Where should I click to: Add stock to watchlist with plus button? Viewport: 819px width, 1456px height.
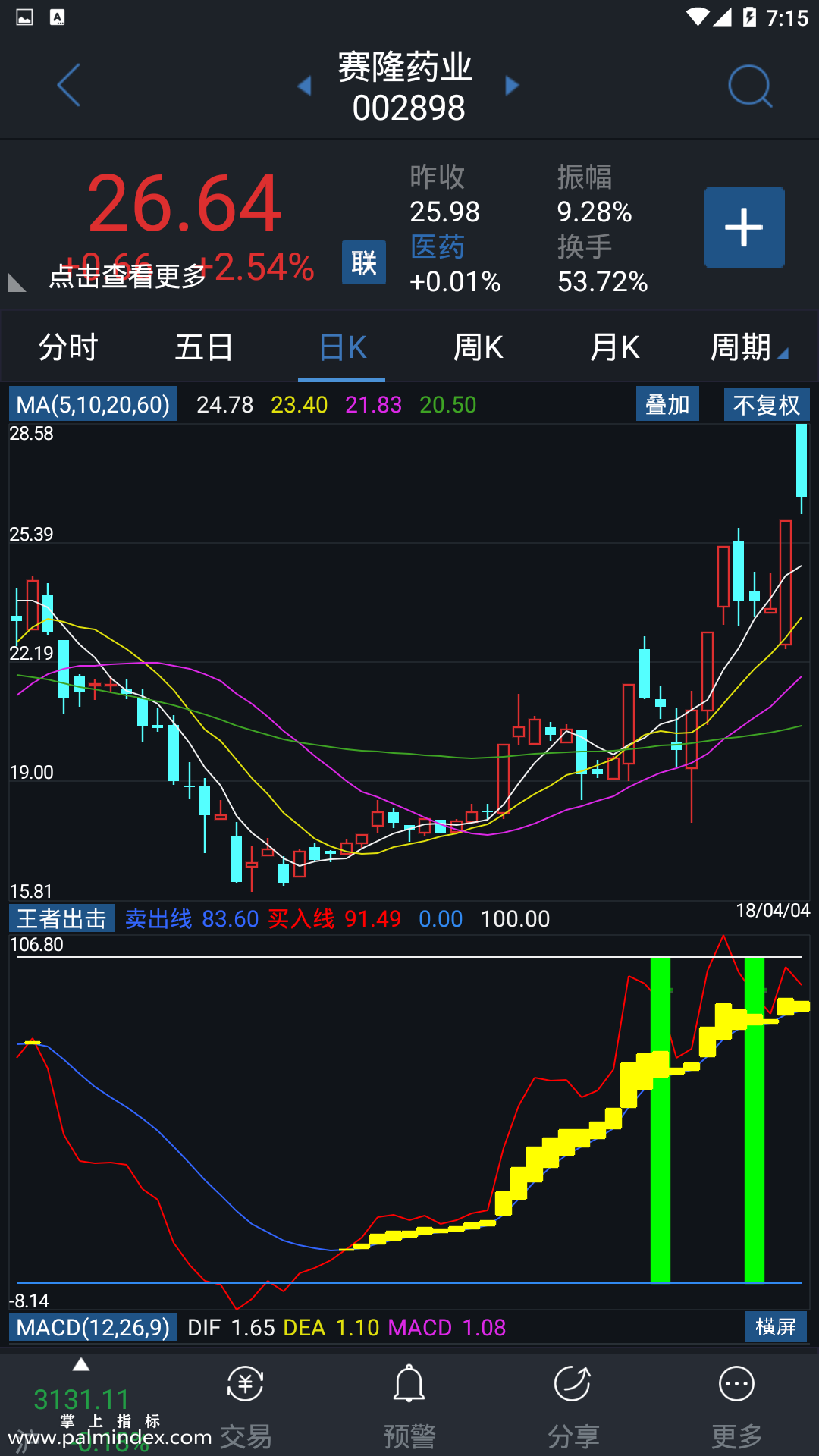pyautogui.click(x=744, y=227)
